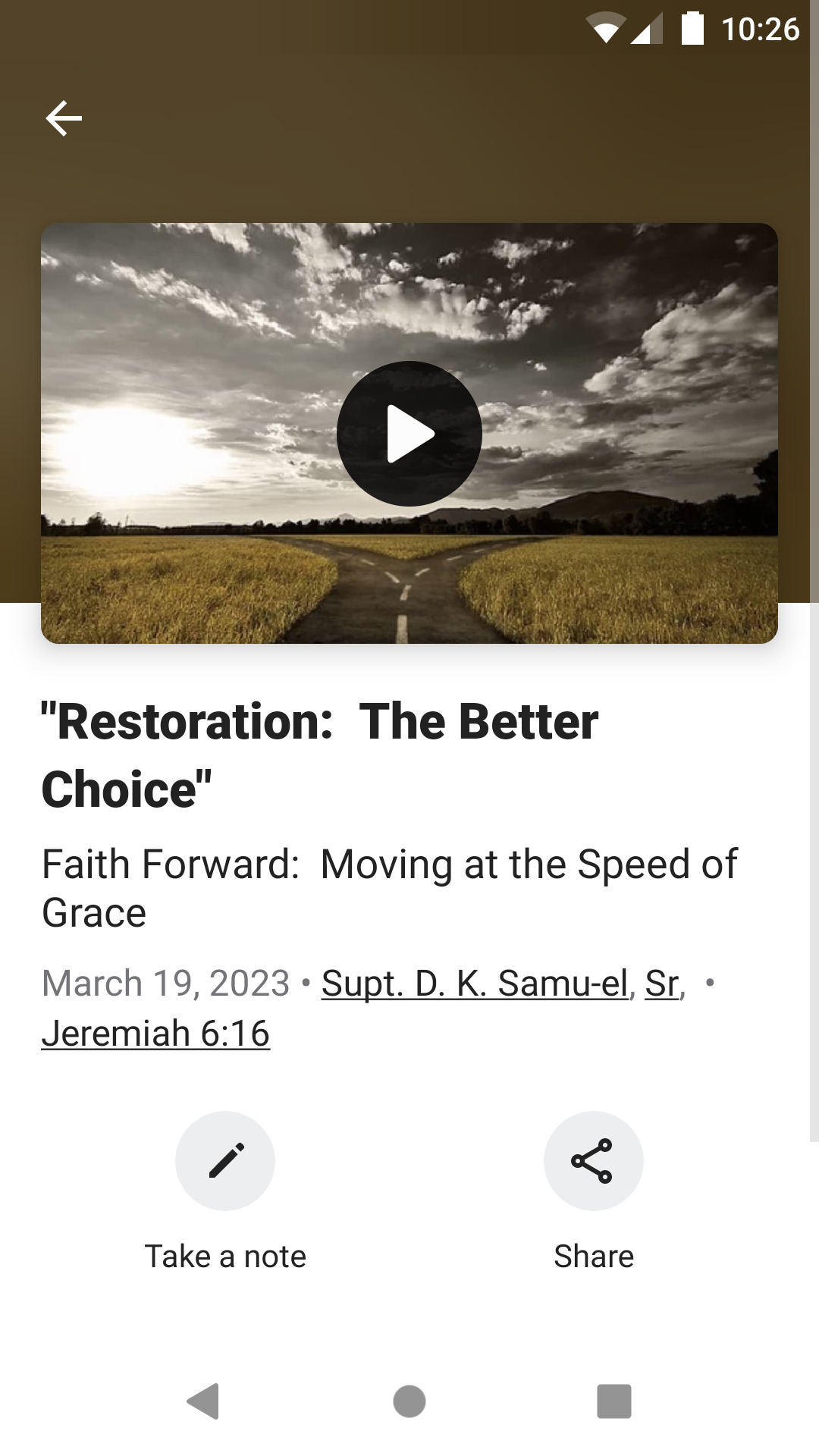Tap the Sr link next to speaker name

[x=661, y=982]
